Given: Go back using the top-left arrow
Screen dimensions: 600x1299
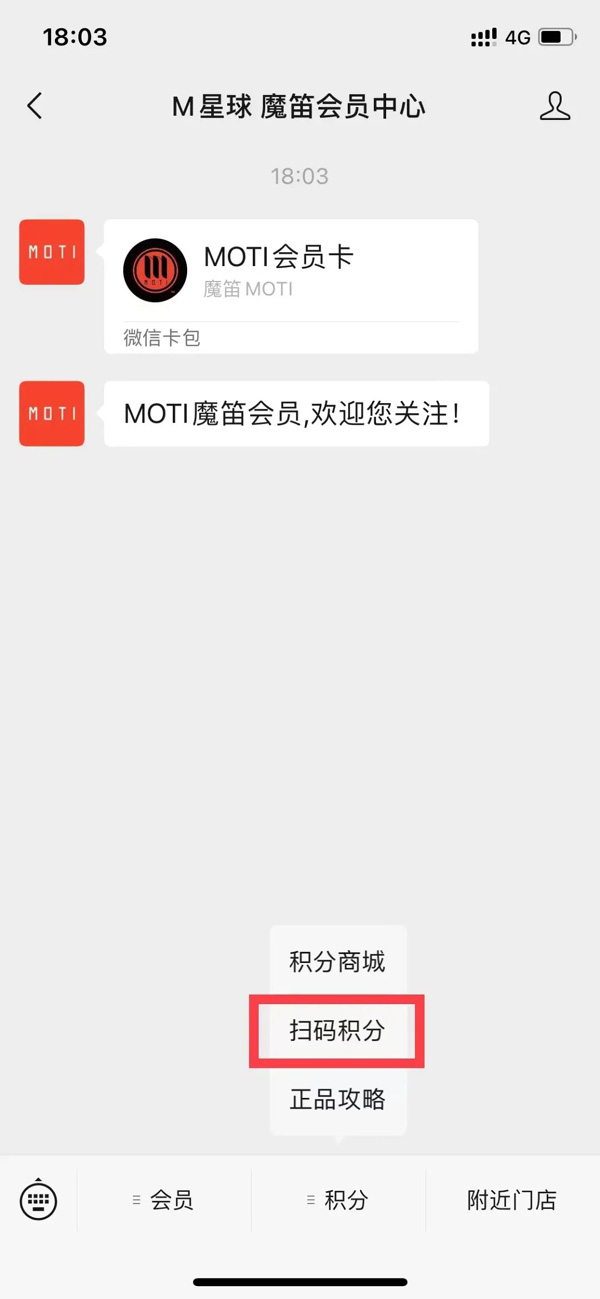Looking at the screenshot, I should click(35, 106).
